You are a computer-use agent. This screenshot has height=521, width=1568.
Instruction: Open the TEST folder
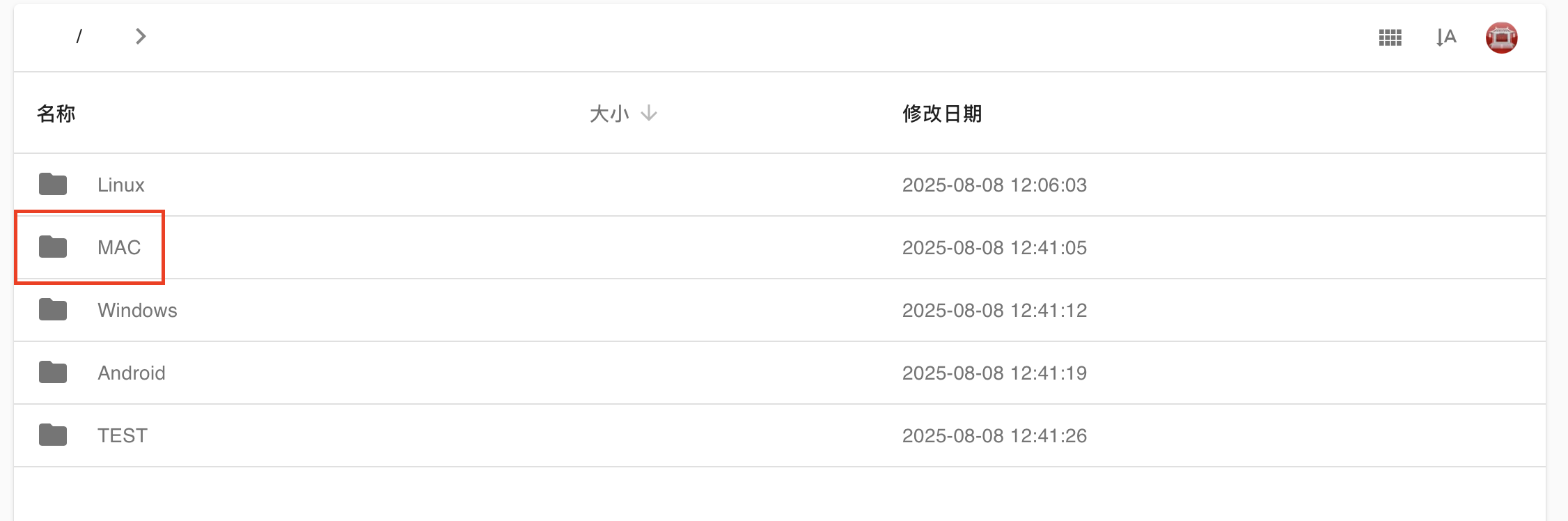tap(122, 435)
